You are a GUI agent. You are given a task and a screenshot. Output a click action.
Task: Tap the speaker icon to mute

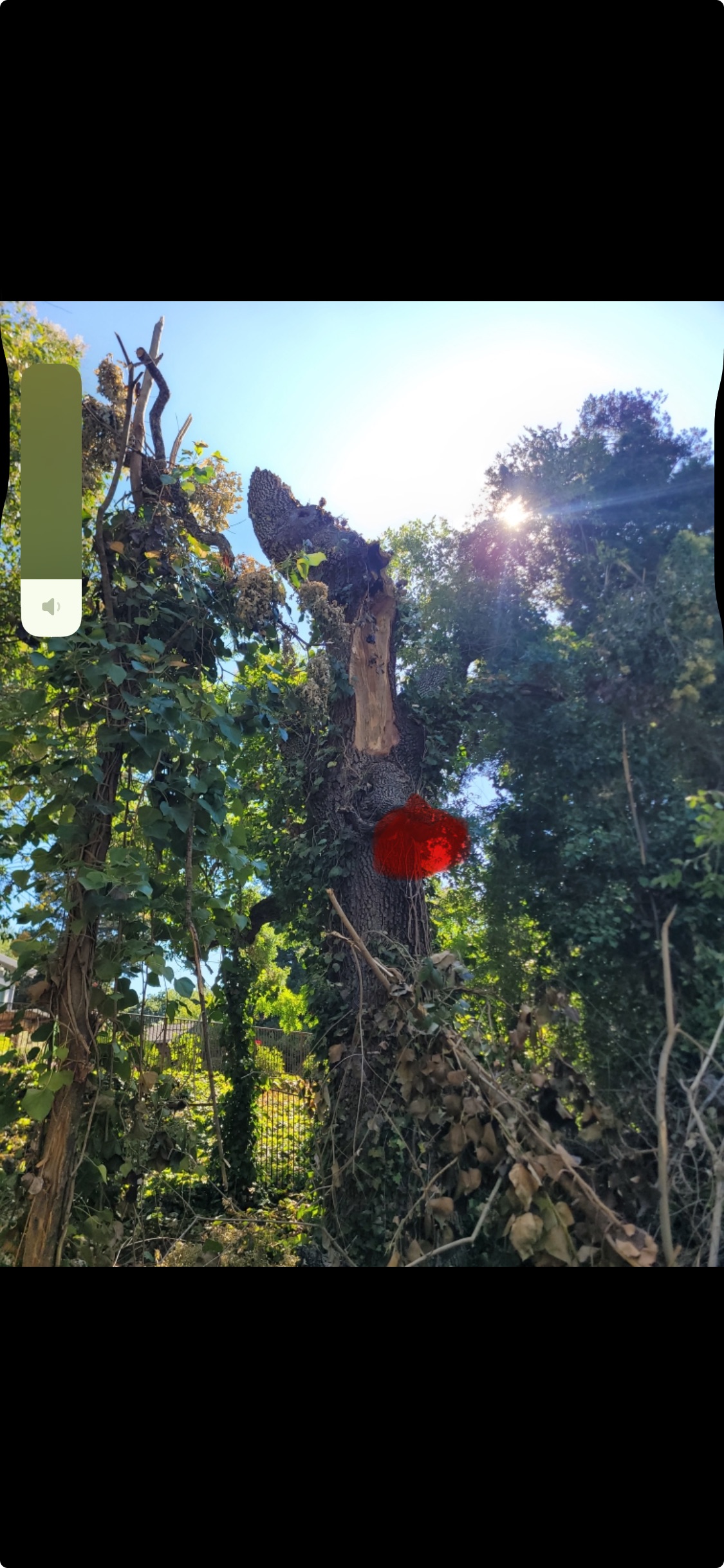(x=51, y=606)
